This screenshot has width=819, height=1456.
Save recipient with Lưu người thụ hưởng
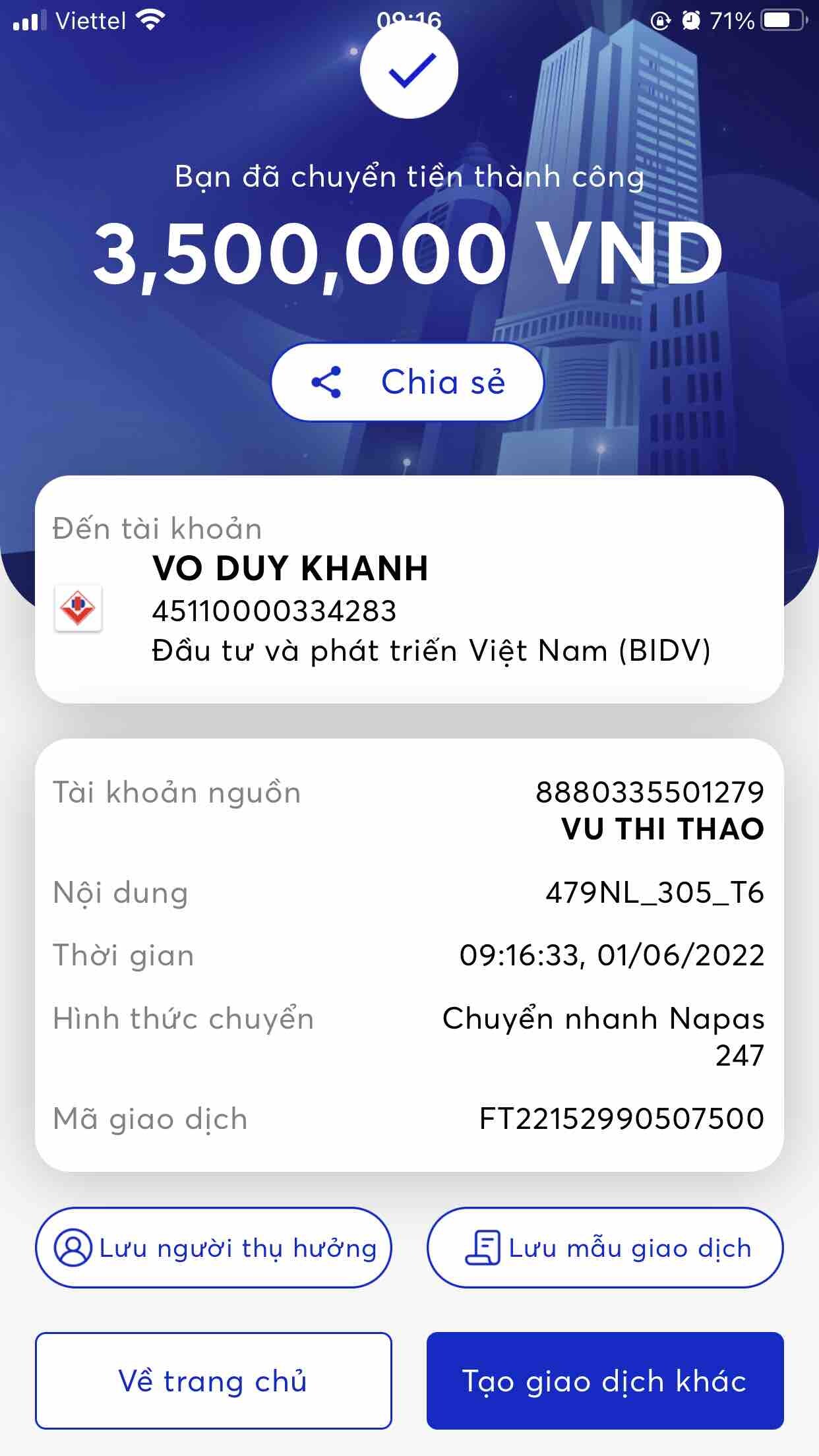coord(214,1248)
